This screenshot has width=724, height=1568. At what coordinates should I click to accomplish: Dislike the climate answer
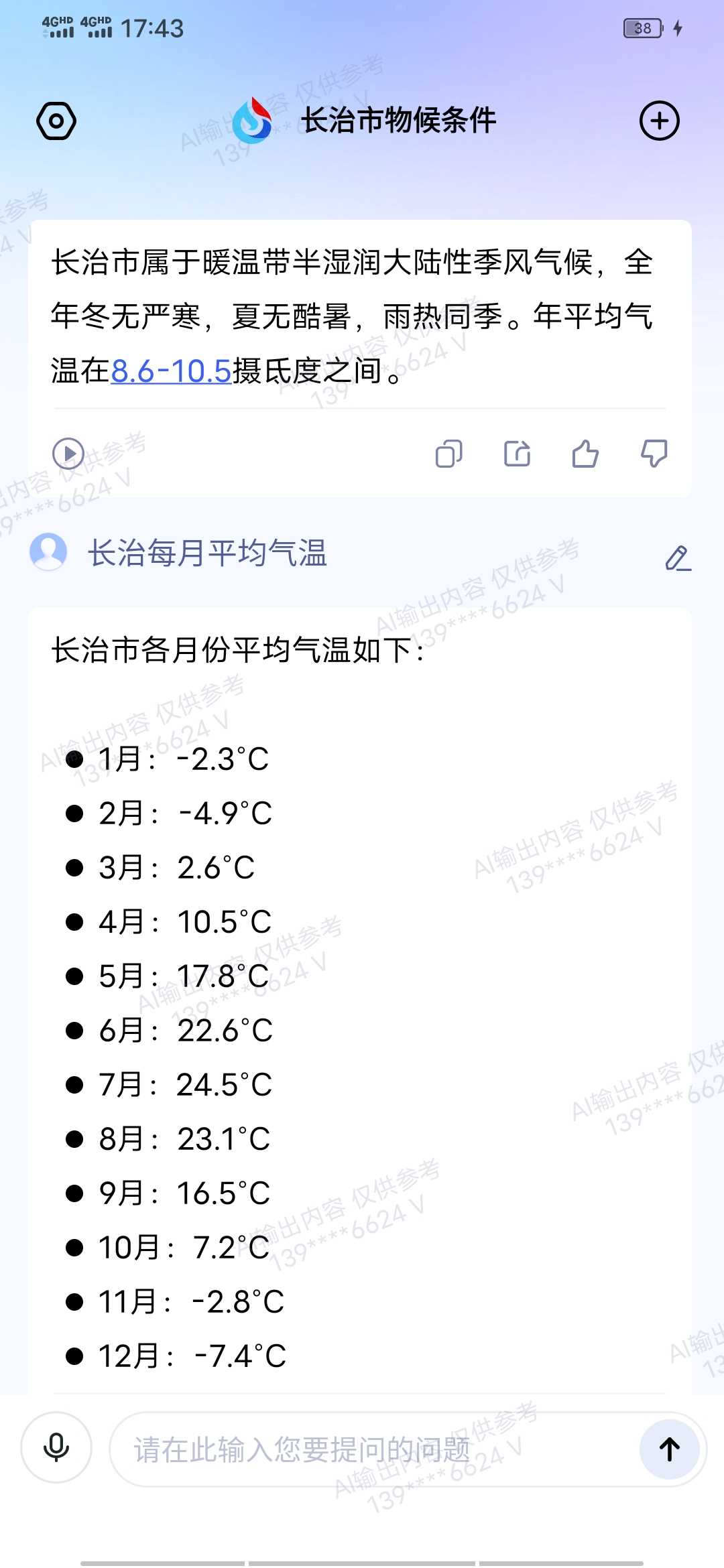click(654, 454)
